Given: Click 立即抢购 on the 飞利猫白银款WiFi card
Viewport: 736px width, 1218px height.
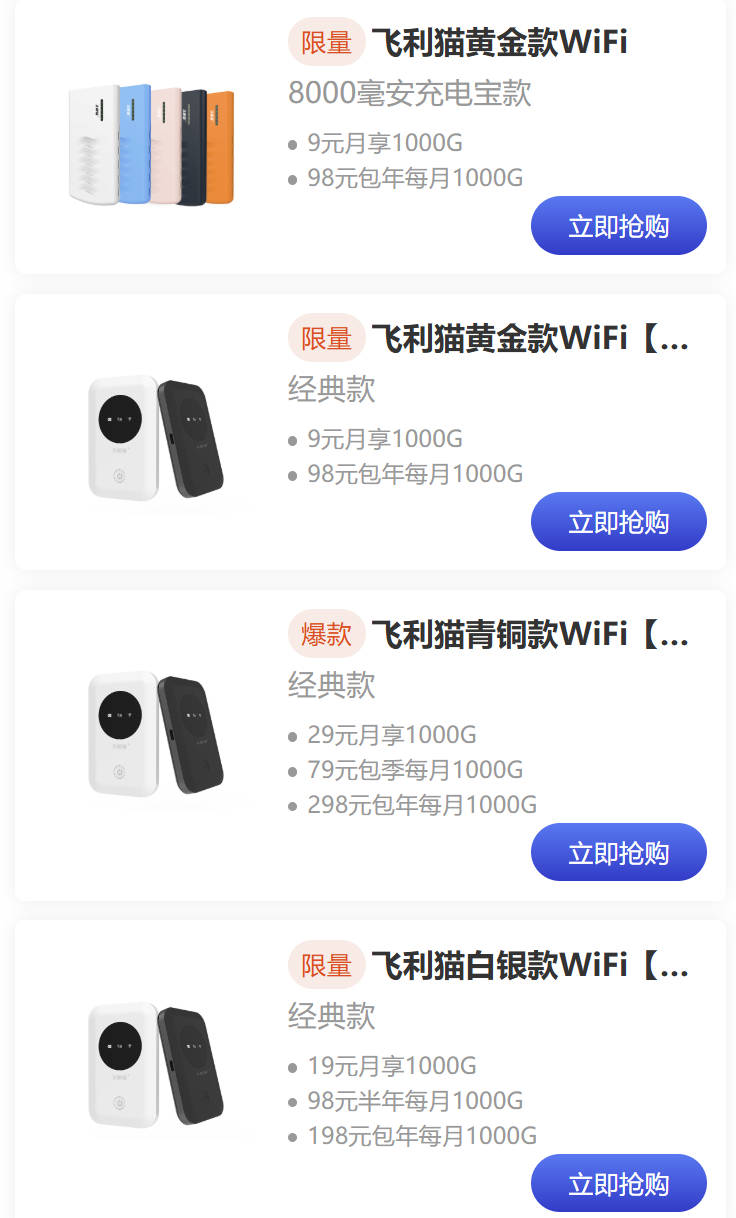Looking at the screenshot, I should (618, 1182).
